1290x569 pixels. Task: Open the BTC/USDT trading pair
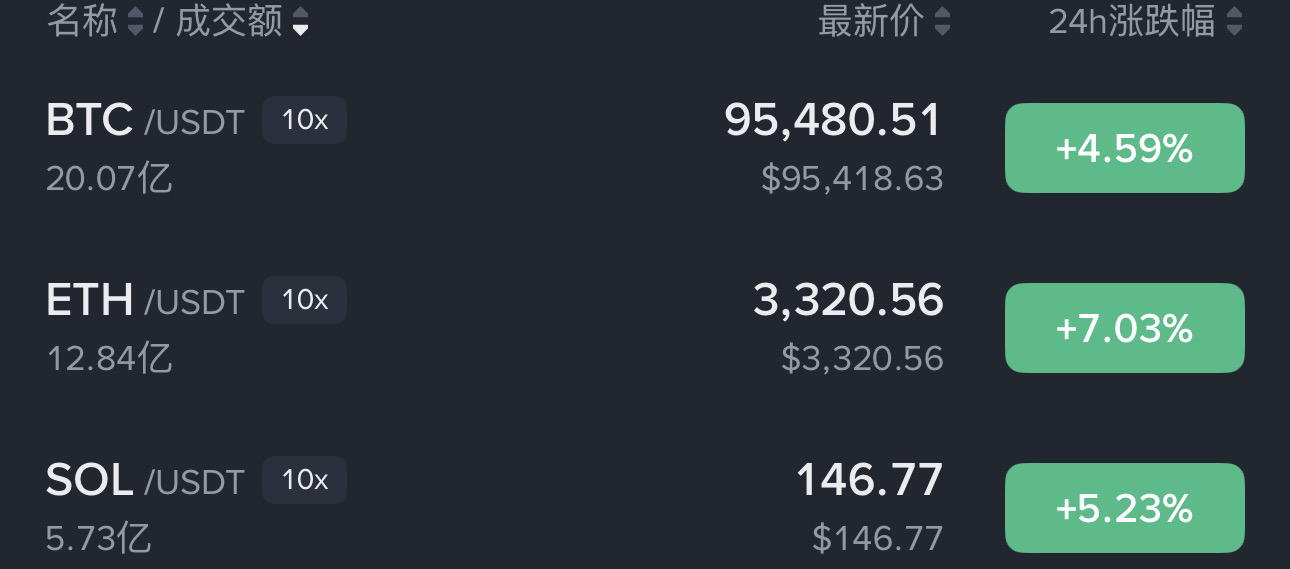point(145,122)
